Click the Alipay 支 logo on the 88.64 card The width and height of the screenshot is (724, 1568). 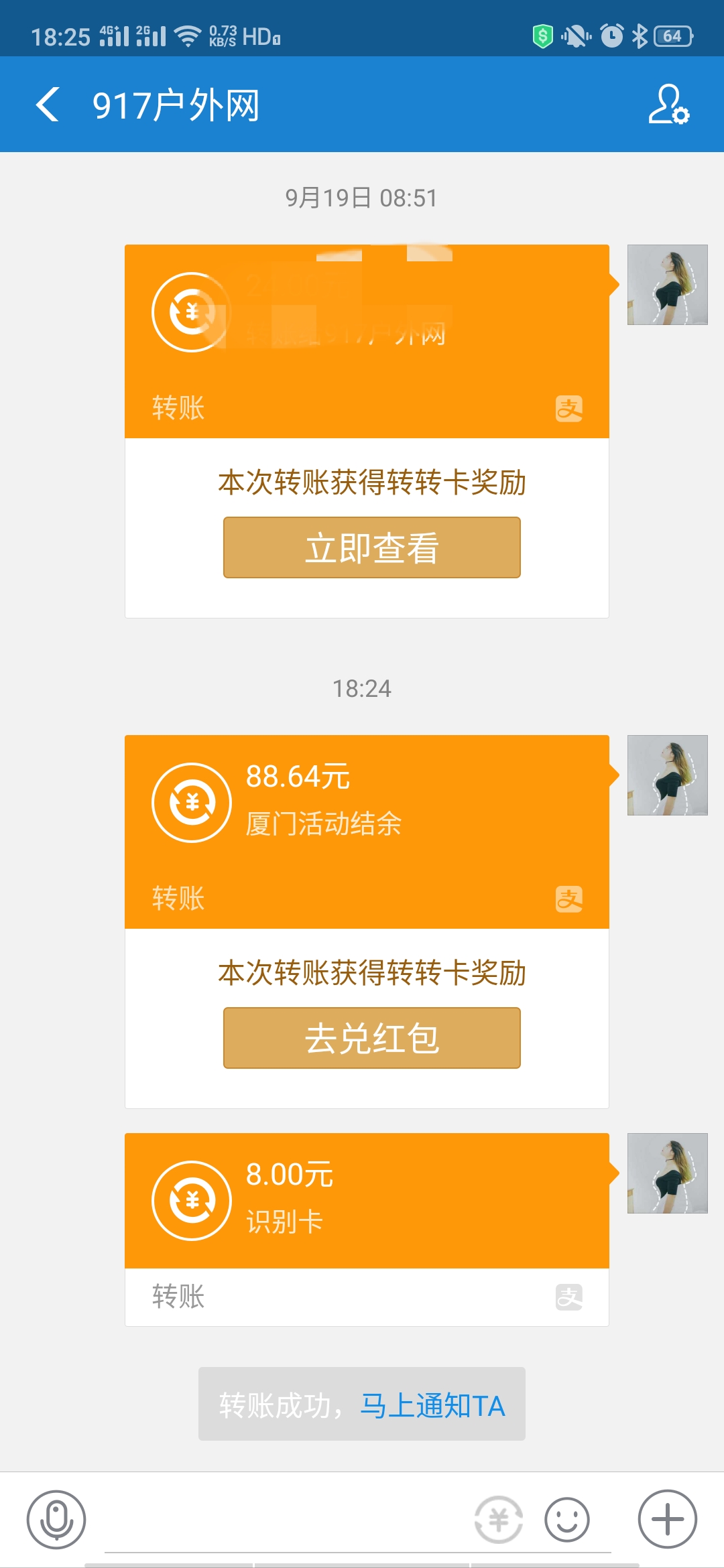click(569, 898)
